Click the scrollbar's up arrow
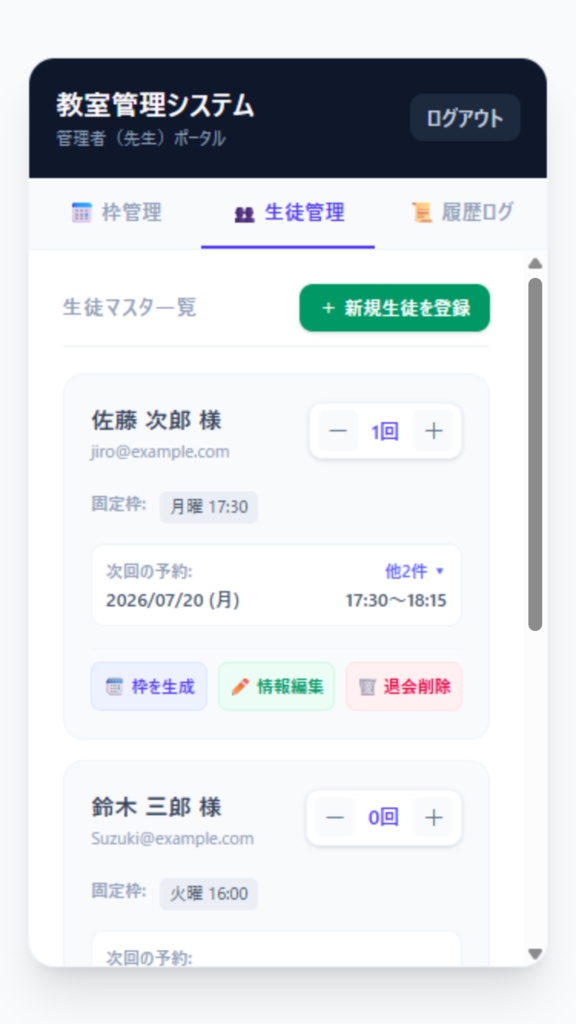 click(535, 263)
